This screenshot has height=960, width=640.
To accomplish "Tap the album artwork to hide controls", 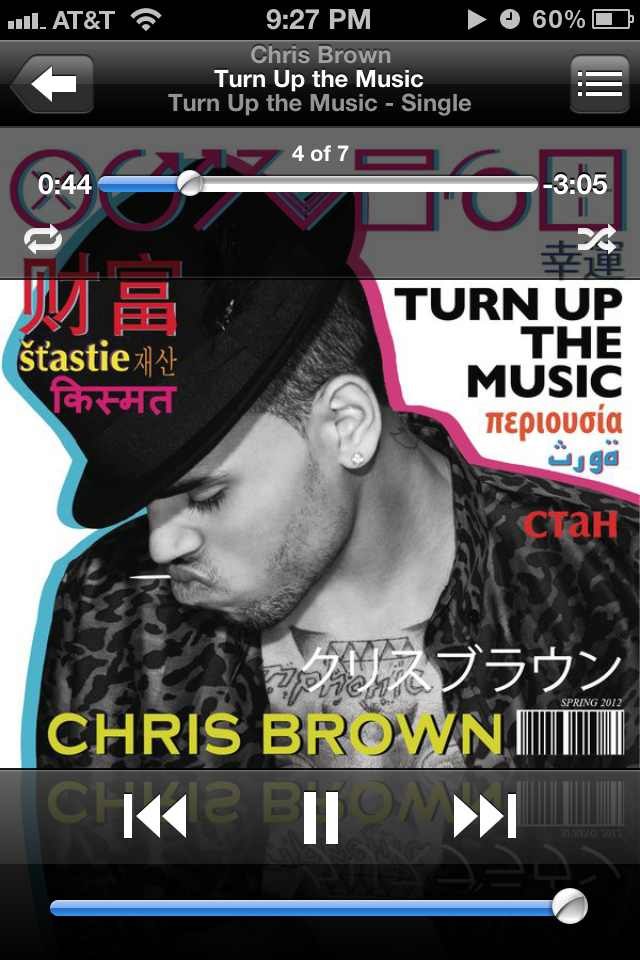I will [x=320, y=520].
